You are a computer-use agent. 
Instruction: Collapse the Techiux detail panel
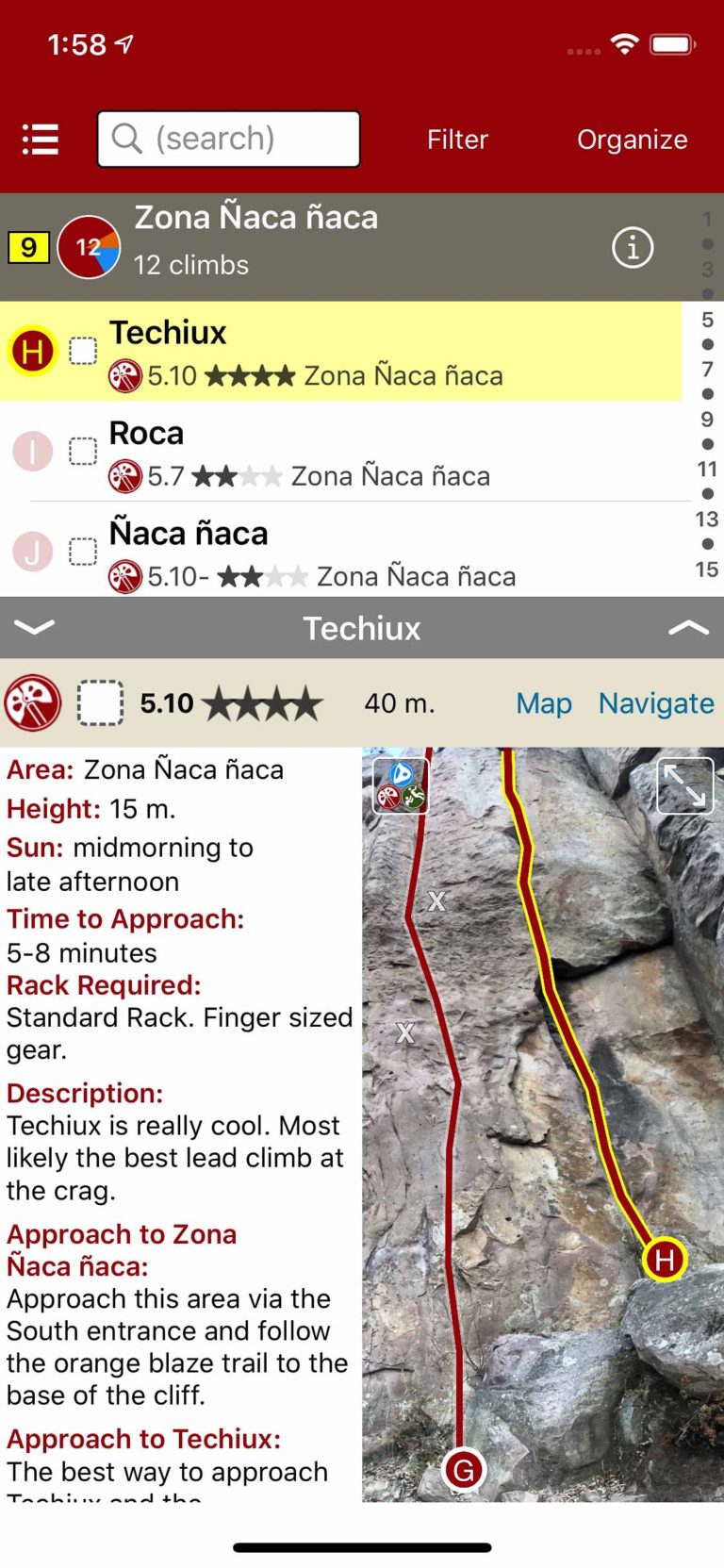(35, 628)
